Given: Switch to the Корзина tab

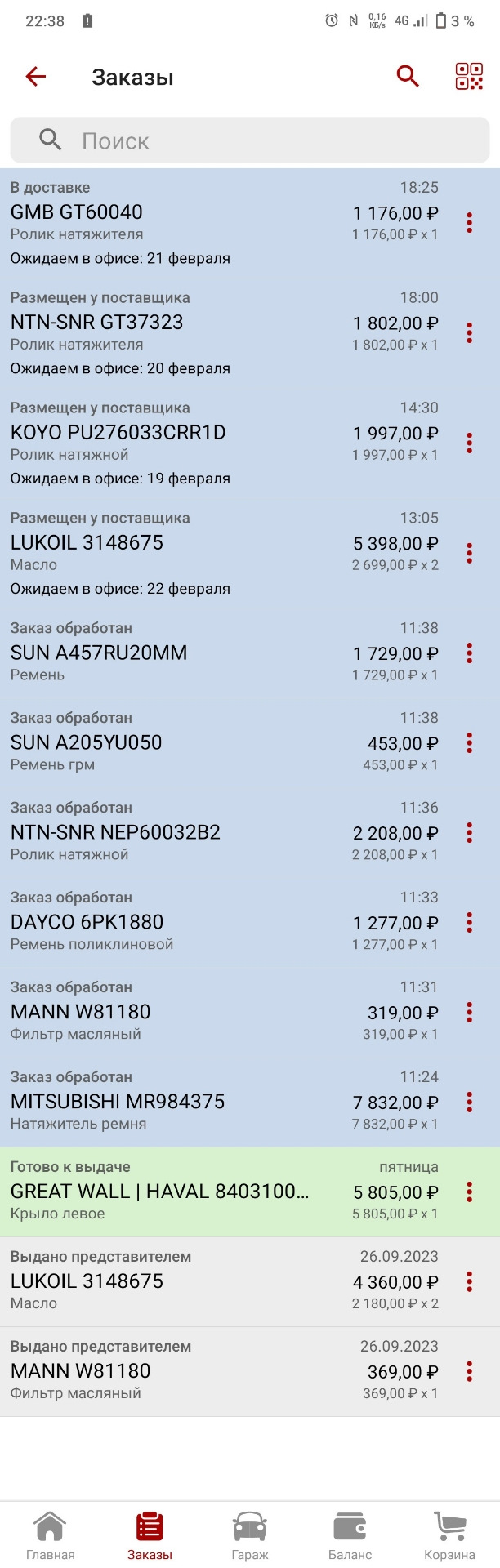Looking at the screenshot, I should coord(449,1535).
